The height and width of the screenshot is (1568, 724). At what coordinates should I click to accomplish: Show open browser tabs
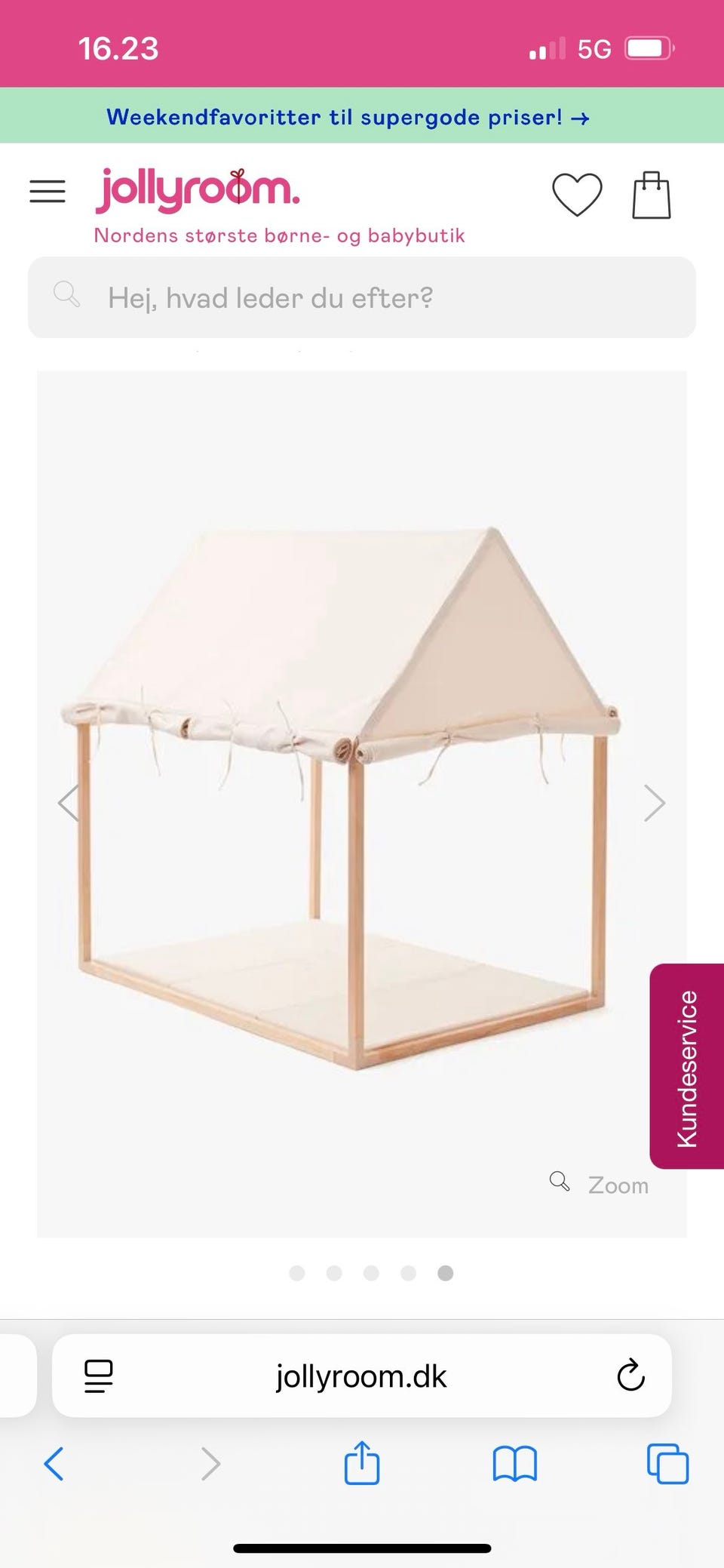pos(667,1464)
